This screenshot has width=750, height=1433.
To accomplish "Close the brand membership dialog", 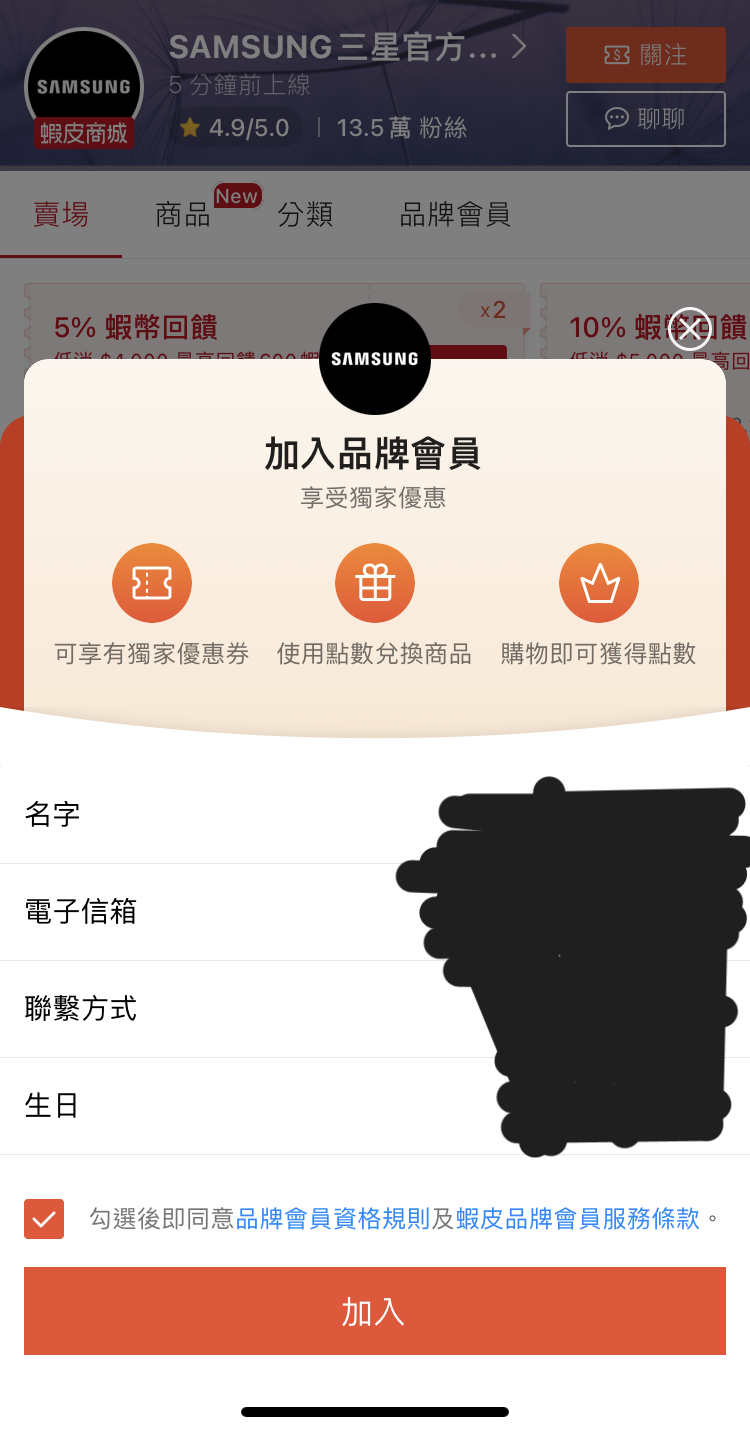I will pos(689,329).
